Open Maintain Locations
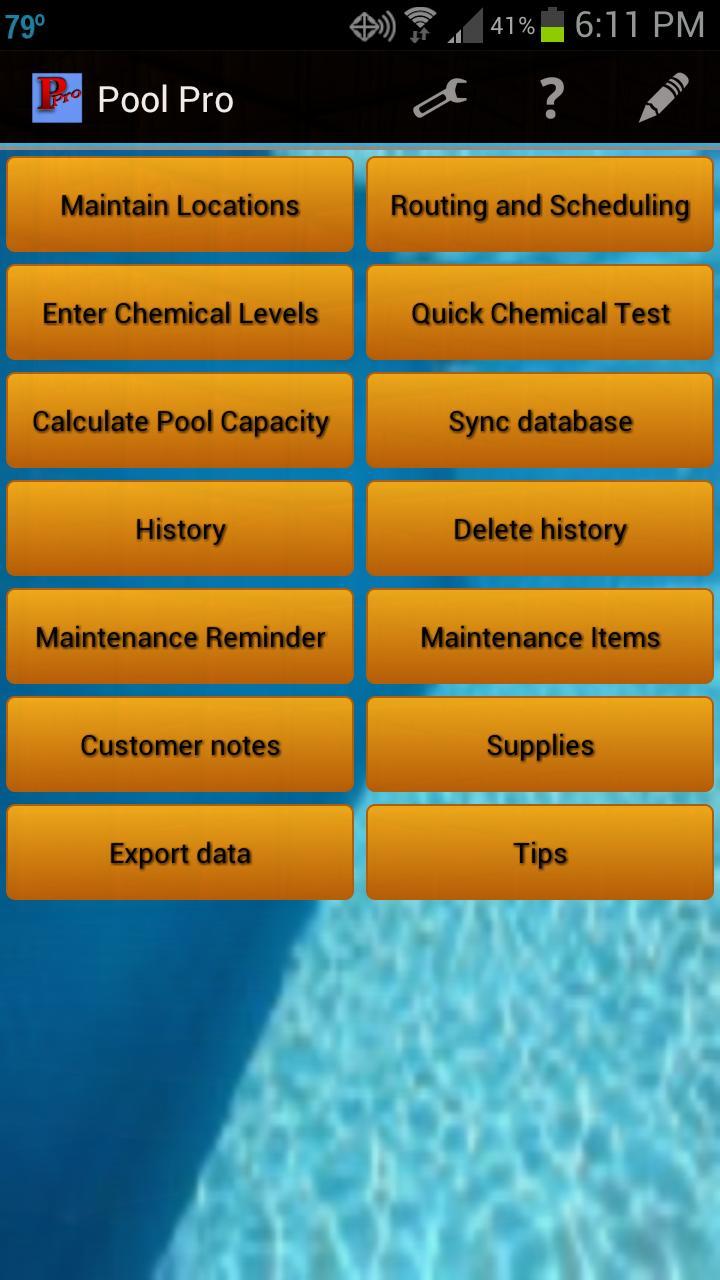 (180, 205)
